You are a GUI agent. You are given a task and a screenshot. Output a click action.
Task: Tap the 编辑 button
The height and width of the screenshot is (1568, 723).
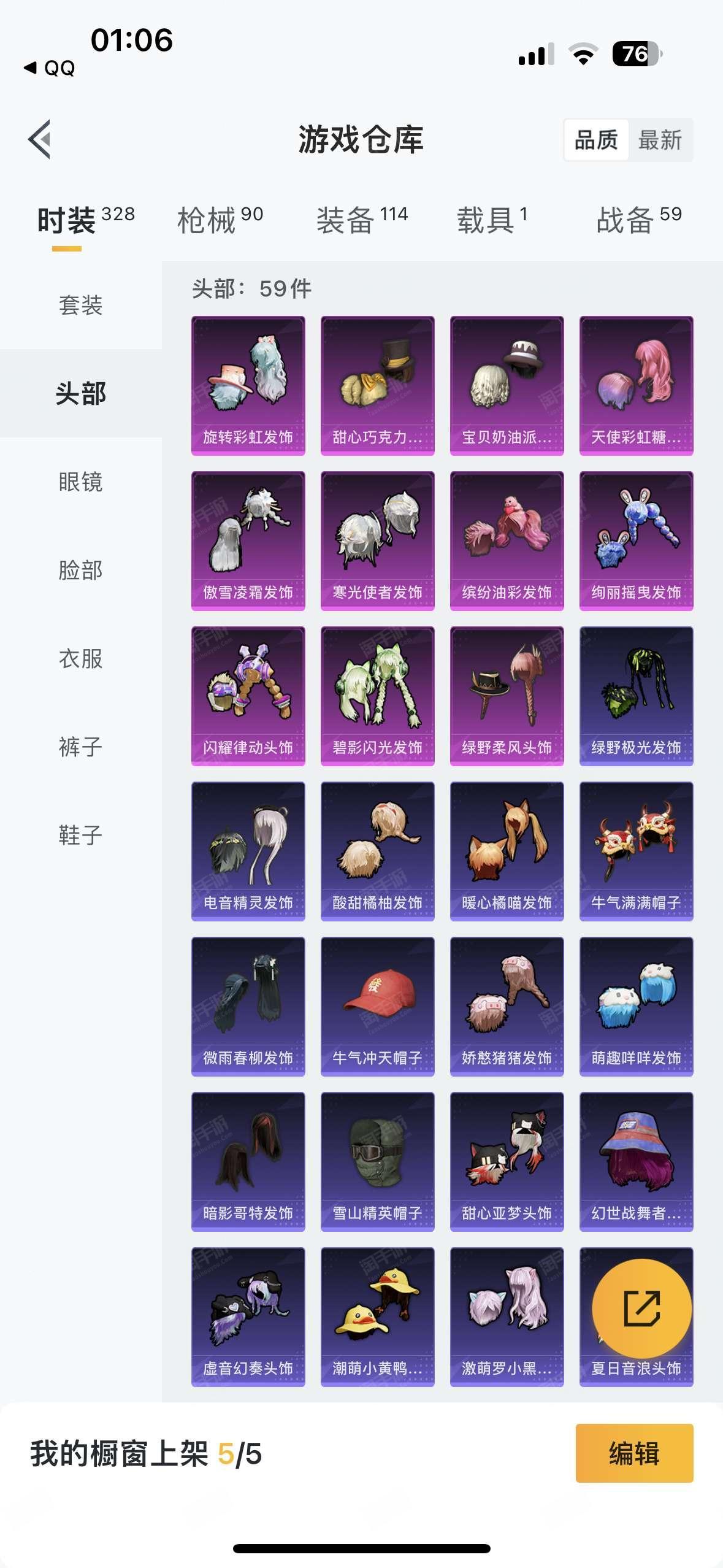pyautogui.click(x=634, y=1453)
